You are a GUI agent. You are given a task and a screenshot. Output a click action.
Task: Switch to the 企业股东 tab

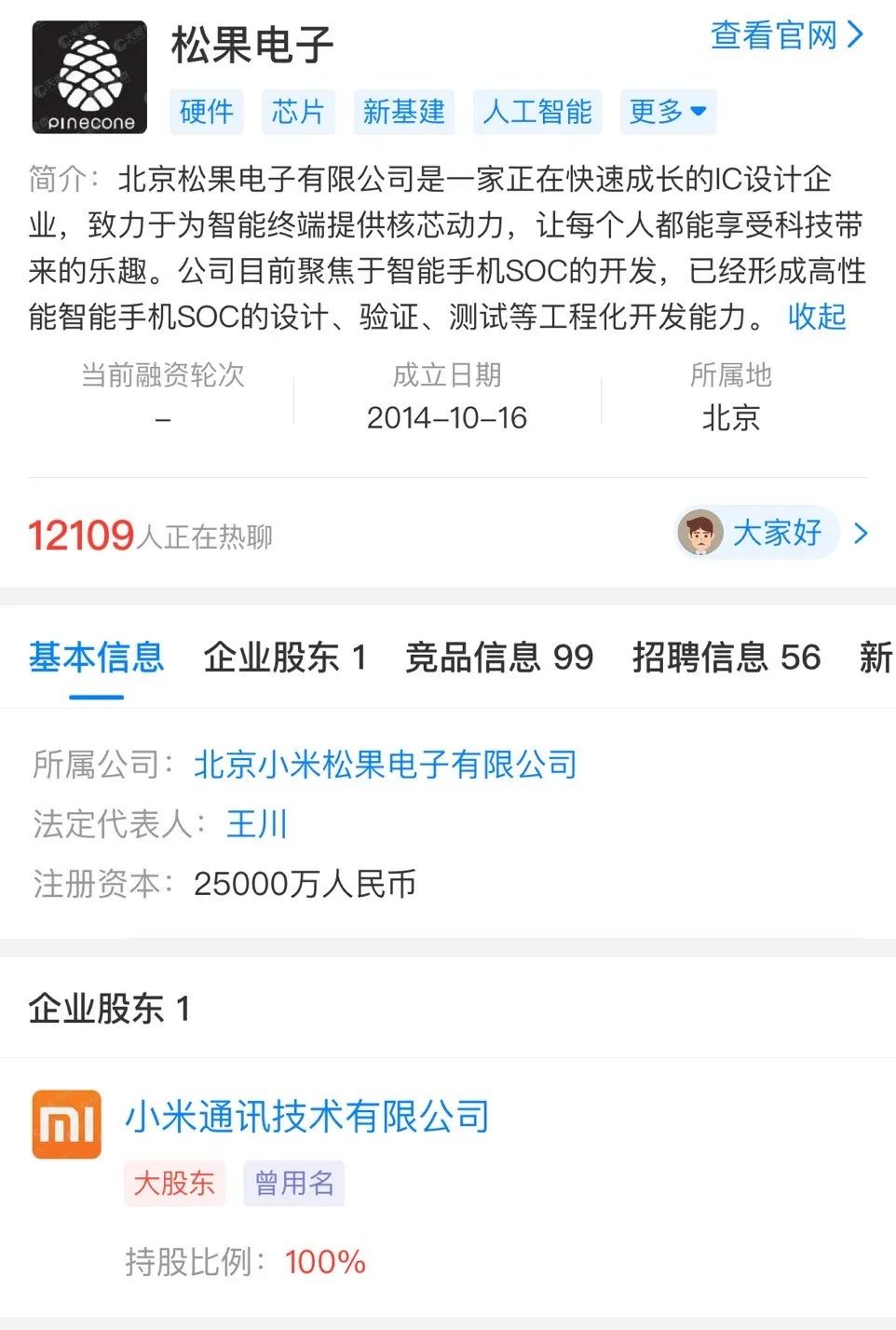pos(285,658)
